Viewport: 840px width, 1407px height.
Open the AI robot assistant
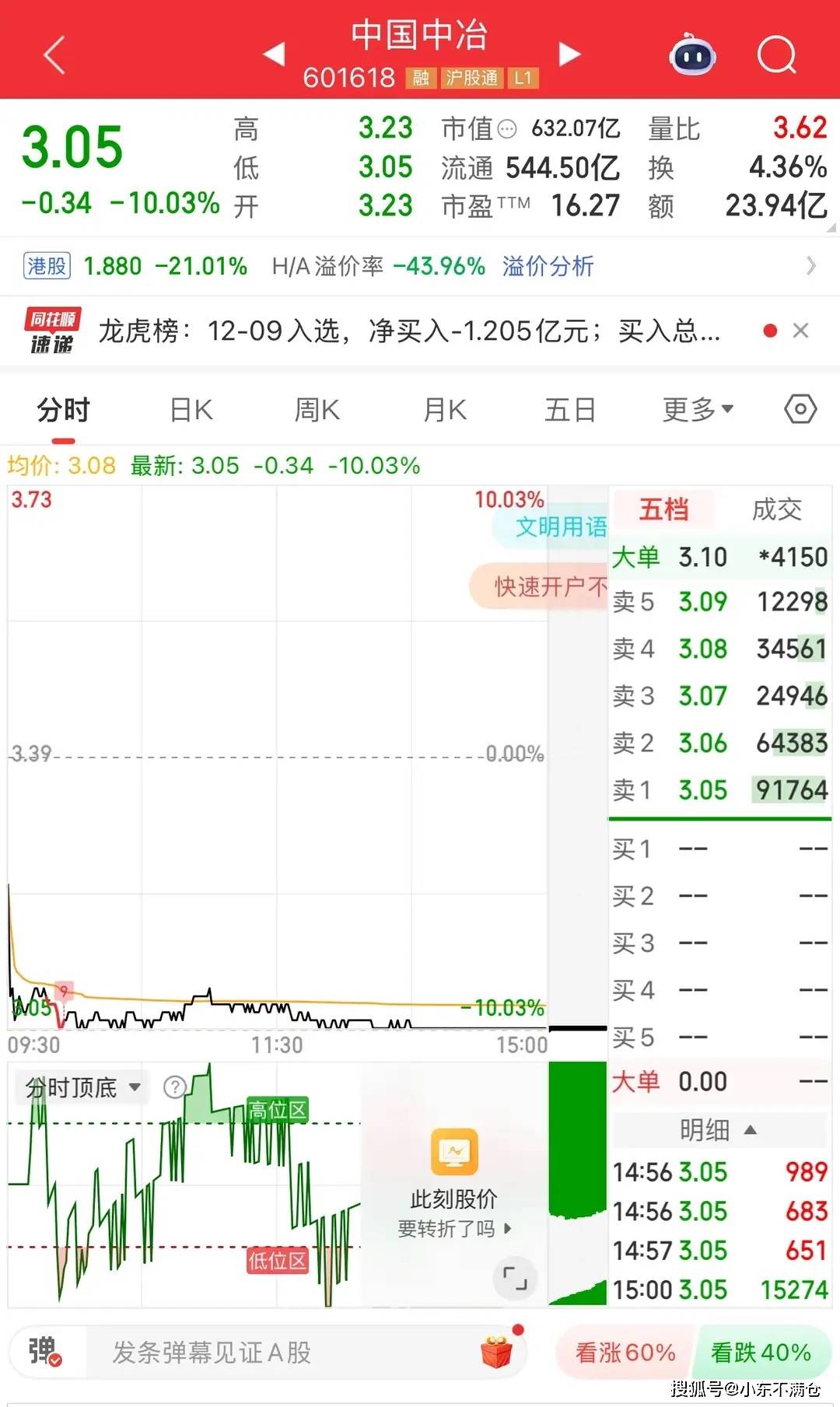pyautogui.click(x=692, y=55)
